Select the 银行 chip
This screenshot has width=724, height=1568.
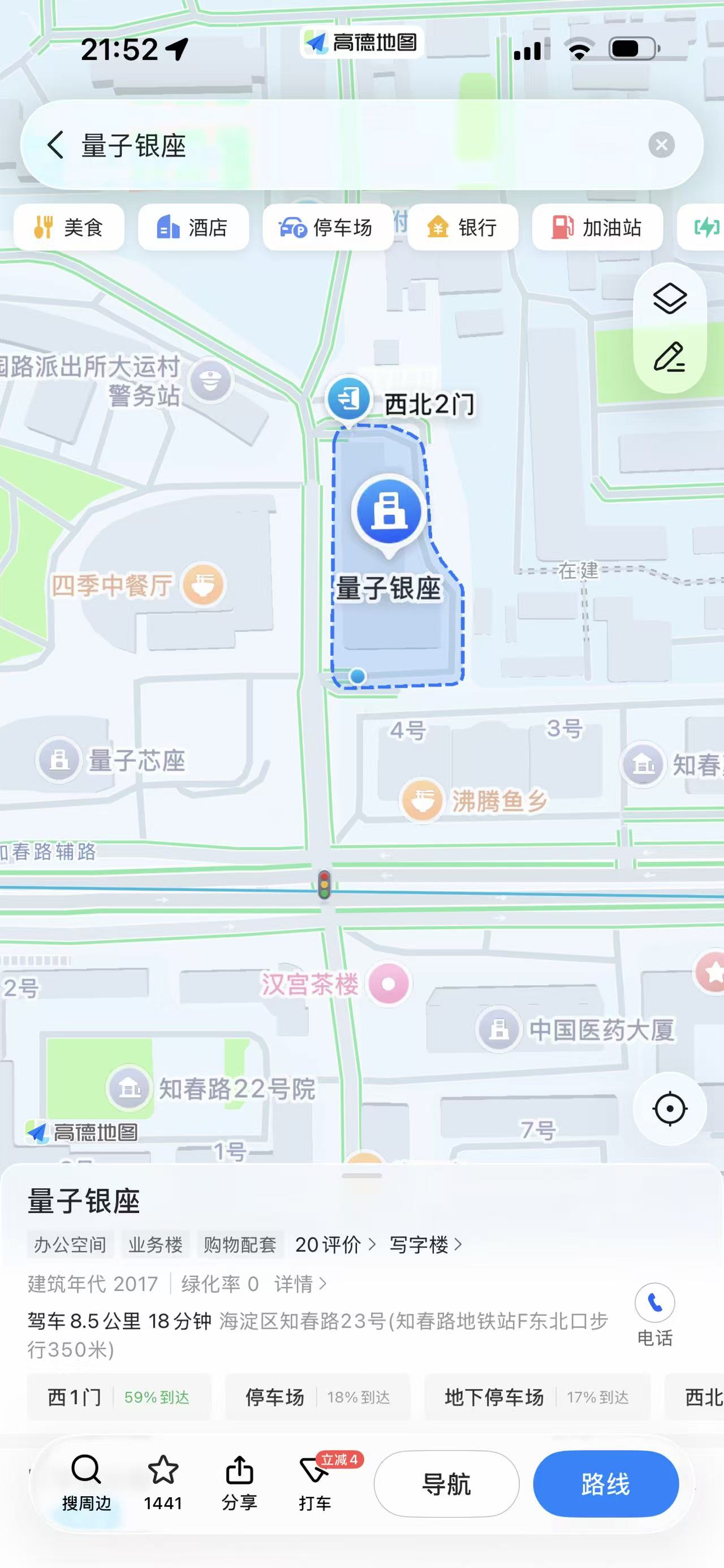coord(463,227)
